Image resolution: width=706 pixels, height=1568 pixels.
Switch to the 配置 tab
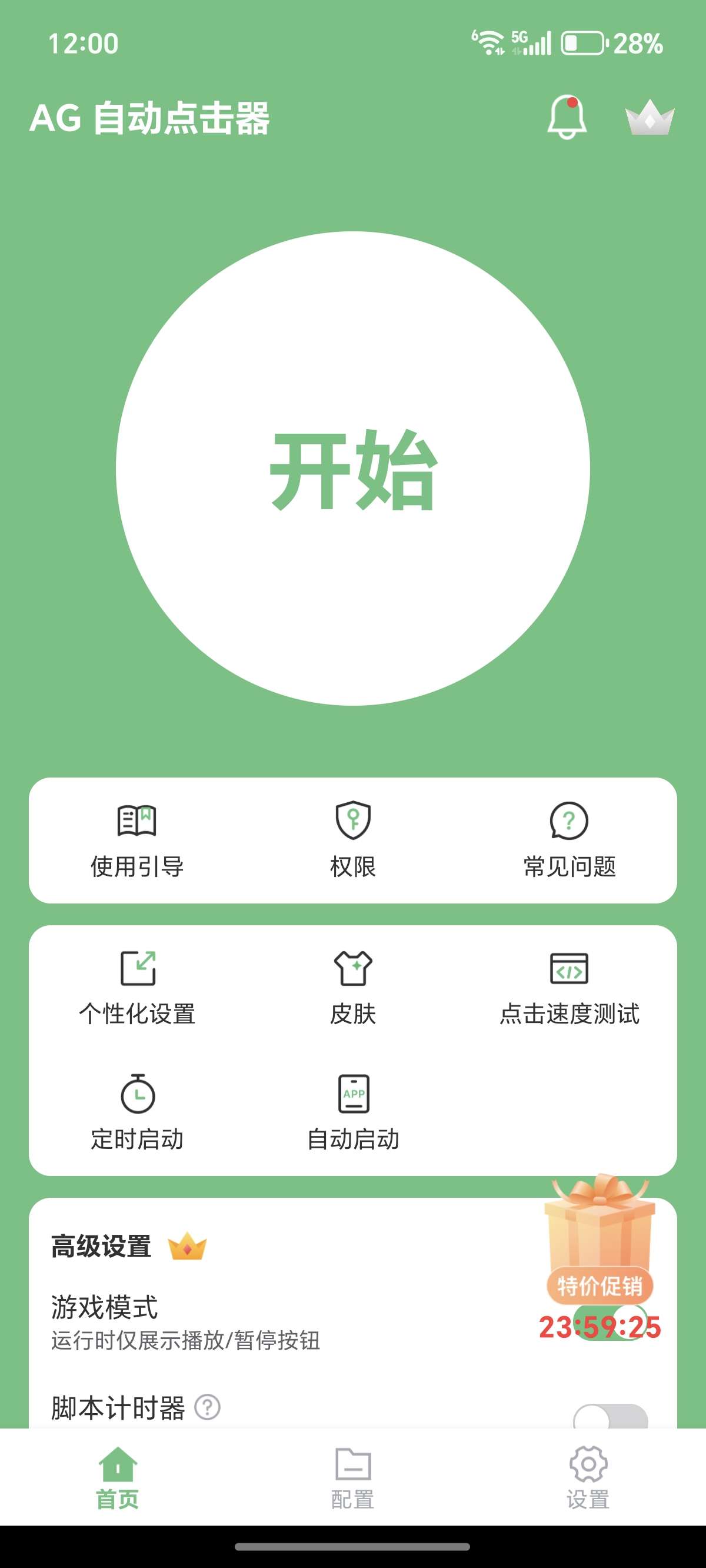[x=353, y=1477]
